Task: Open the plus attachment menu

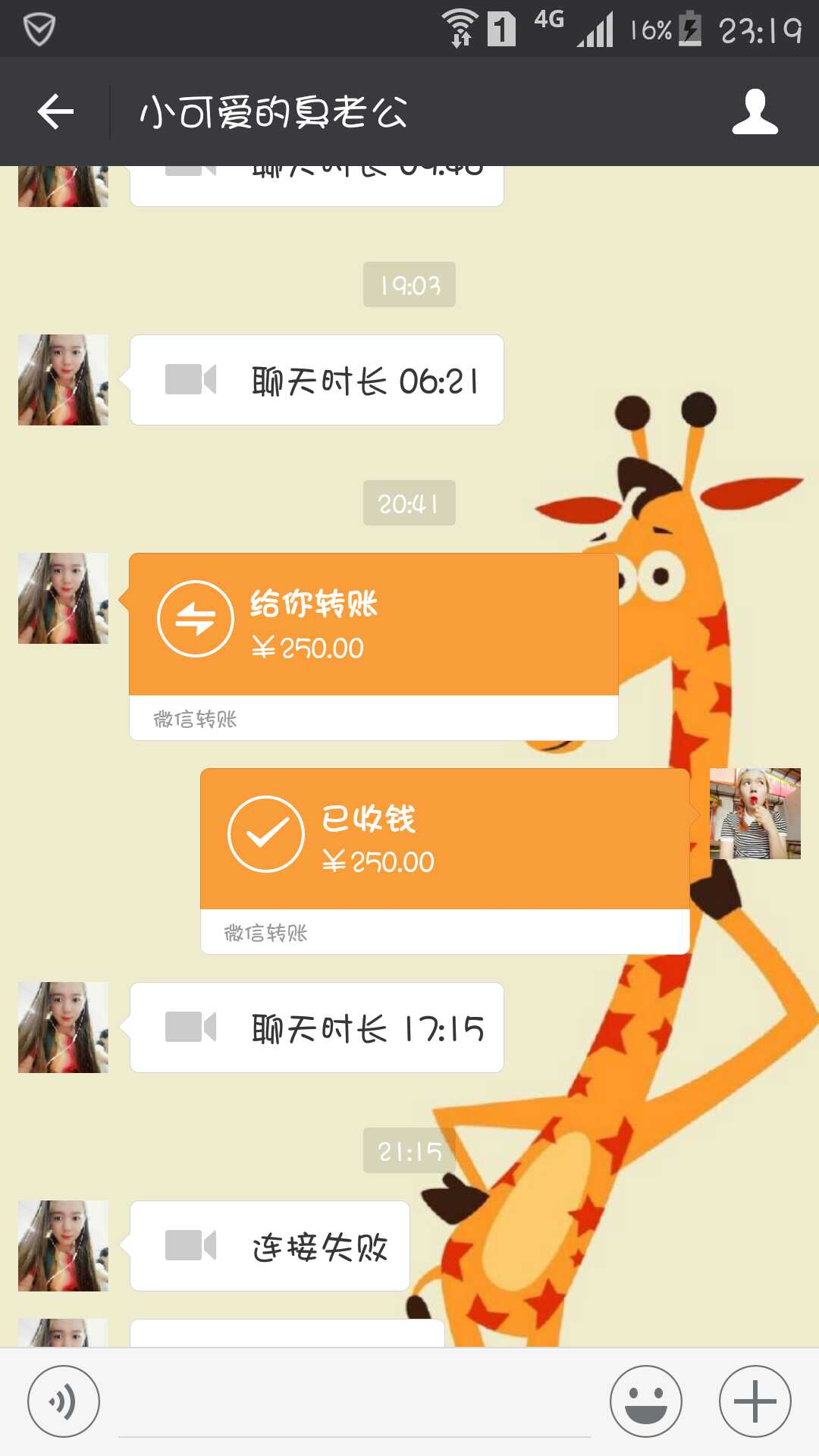Action: click(x=755, y=1401)
